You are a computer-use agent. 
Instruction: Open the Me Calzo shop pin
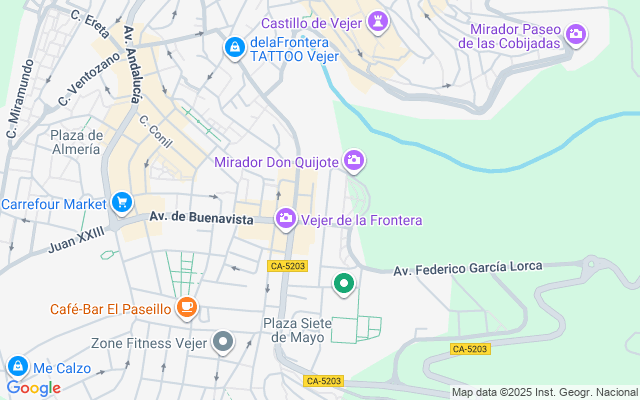click(x=18, y=367)
